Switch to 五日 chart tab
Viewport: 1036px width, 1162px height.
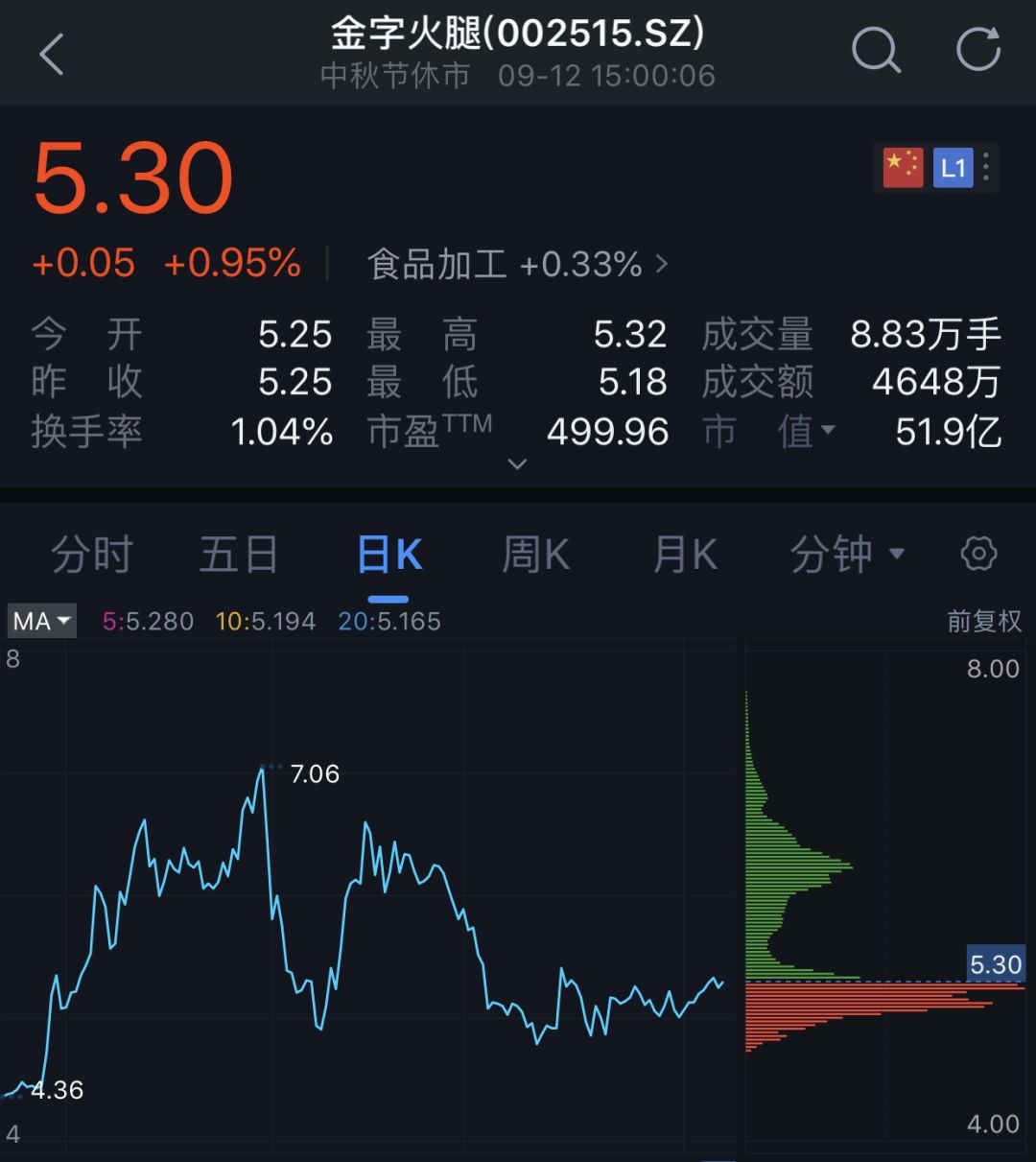[x=239, y=555]
